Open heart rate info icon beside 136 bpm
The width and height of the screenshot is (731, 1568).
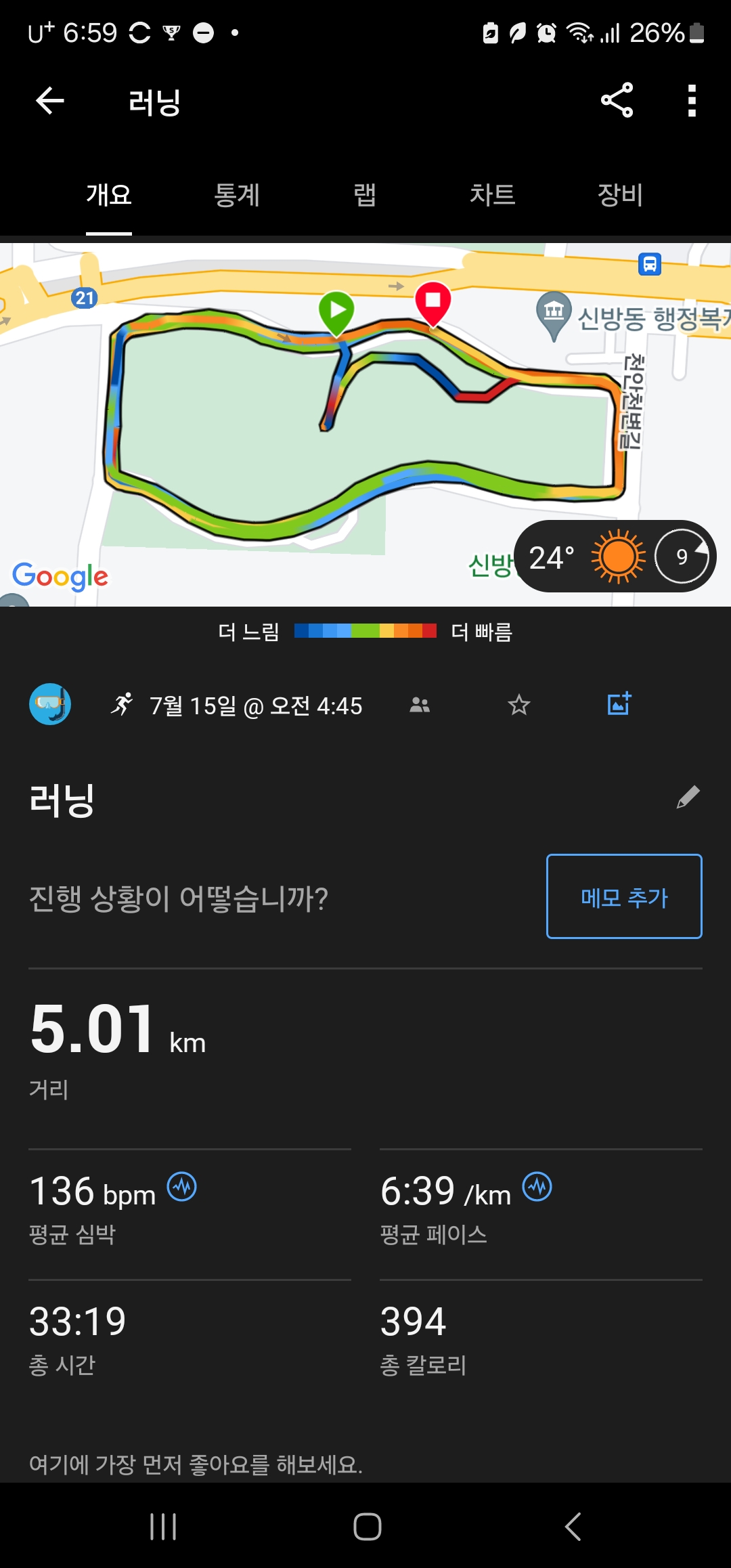(182, 1187)
